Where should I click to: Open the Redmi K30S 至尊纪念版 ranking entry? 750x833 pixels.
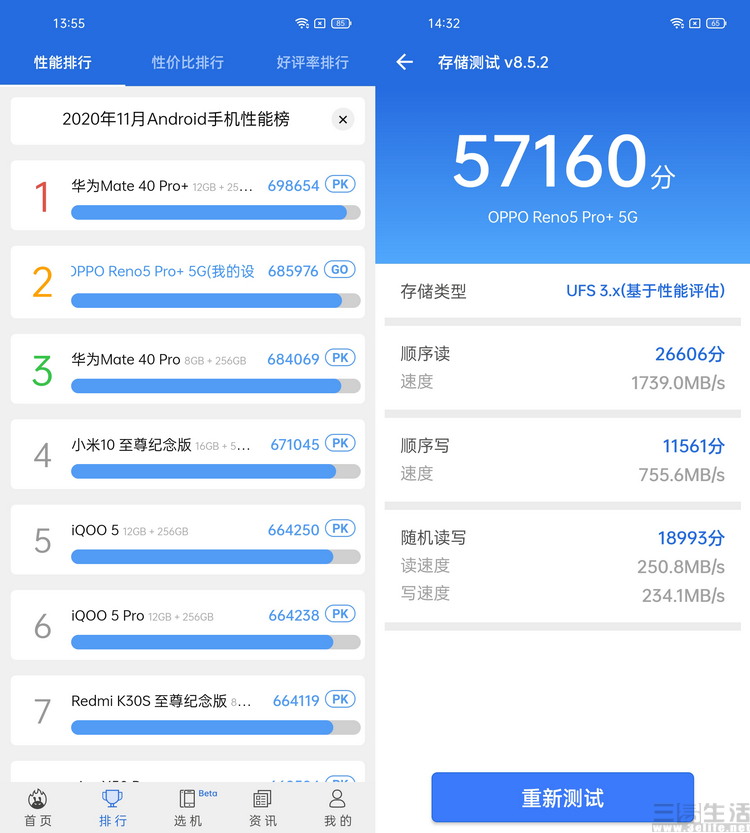coord(160,710)
